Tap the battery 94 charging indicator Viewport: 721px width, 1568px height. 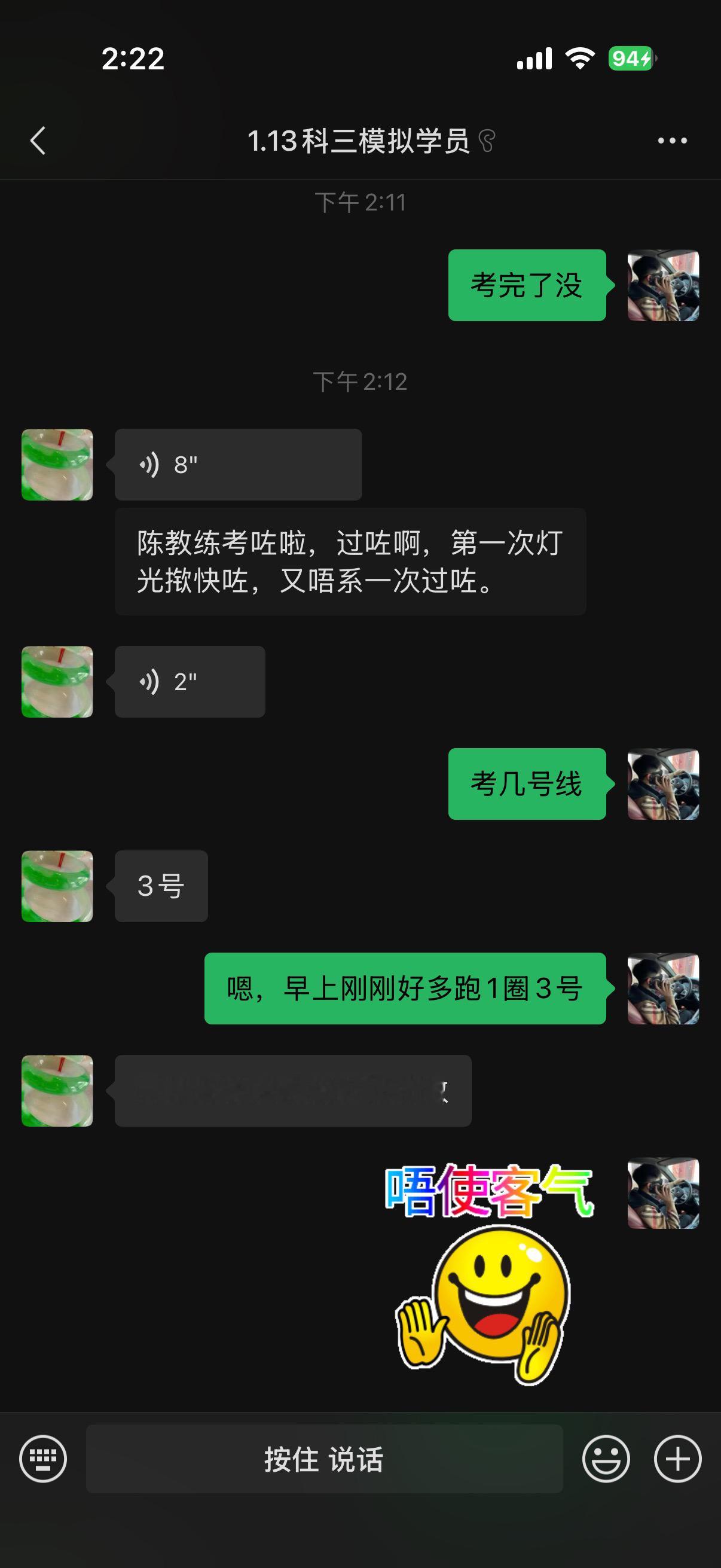pos(631,59)
